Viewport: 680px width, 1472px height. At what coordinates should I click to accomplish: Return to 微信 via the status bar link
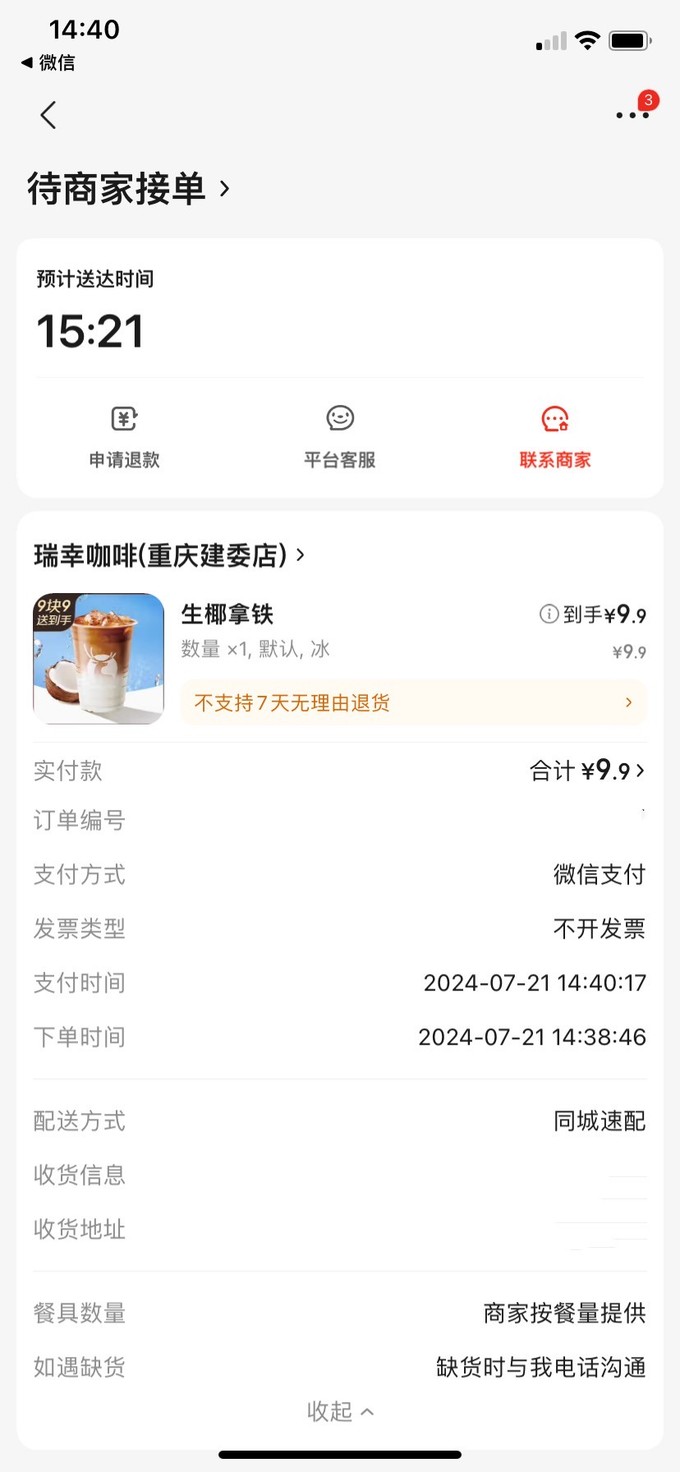coord(48,63)
